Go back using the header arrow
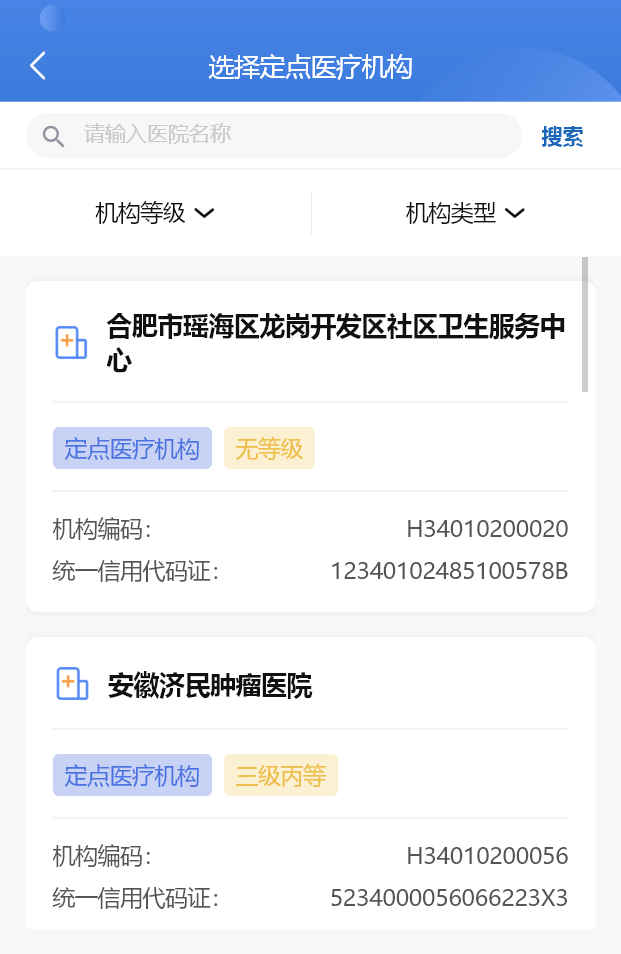The height and width of the screenshot is (954, 621). 38,67
